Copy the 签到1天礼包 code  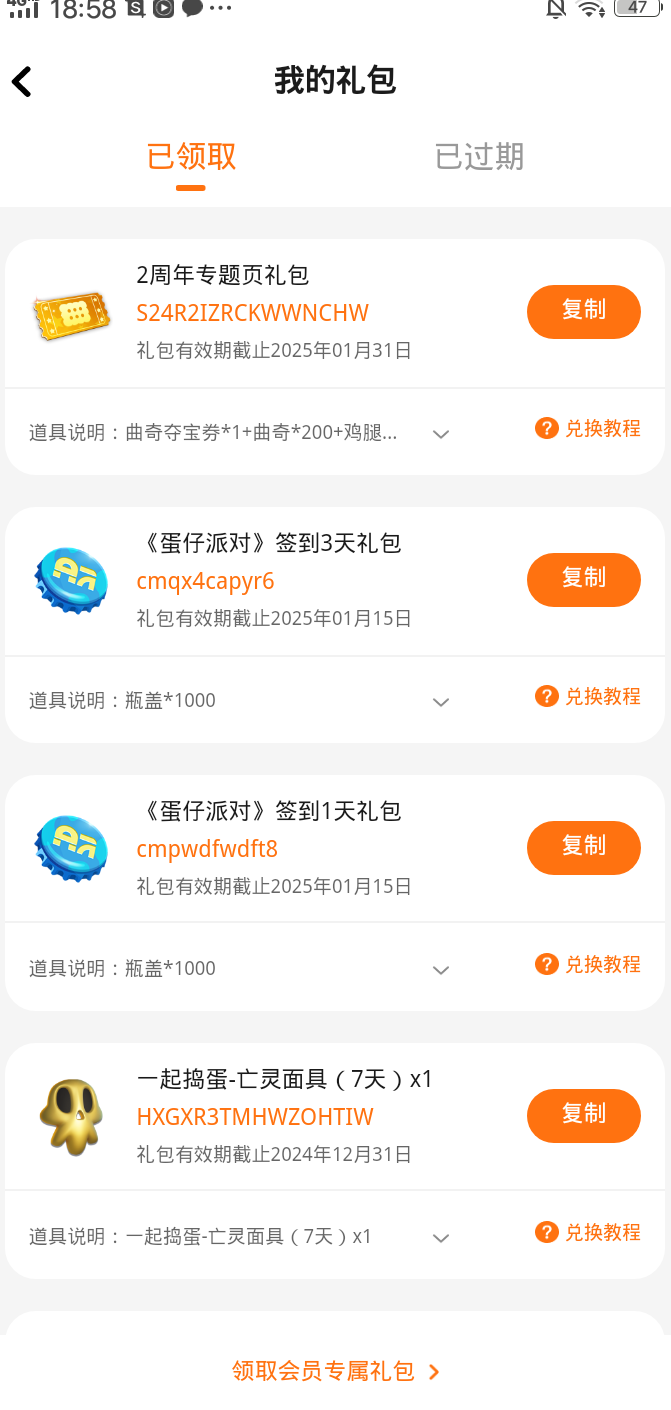[x=583, y=847]
